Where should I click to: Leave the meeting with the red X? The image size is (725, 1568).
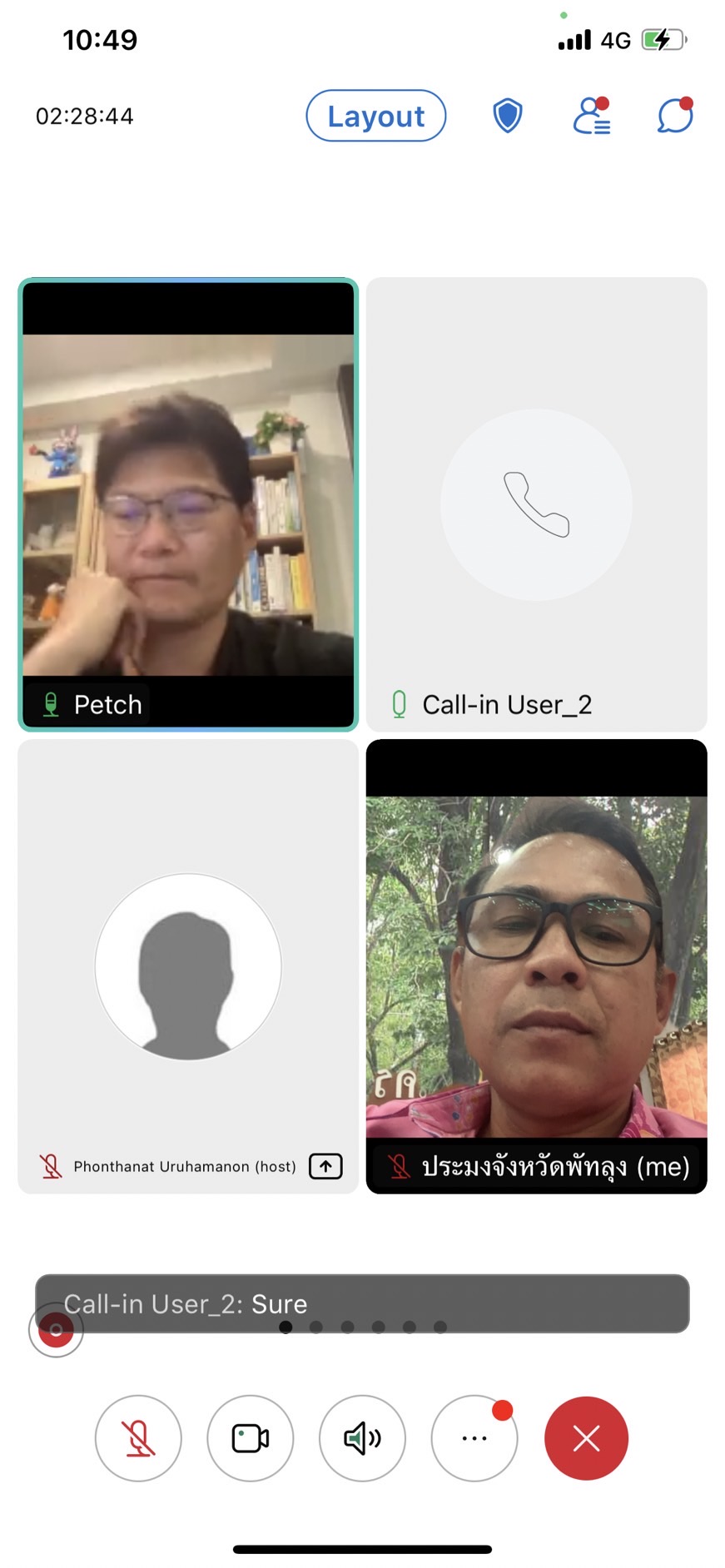click(586, 1437)
